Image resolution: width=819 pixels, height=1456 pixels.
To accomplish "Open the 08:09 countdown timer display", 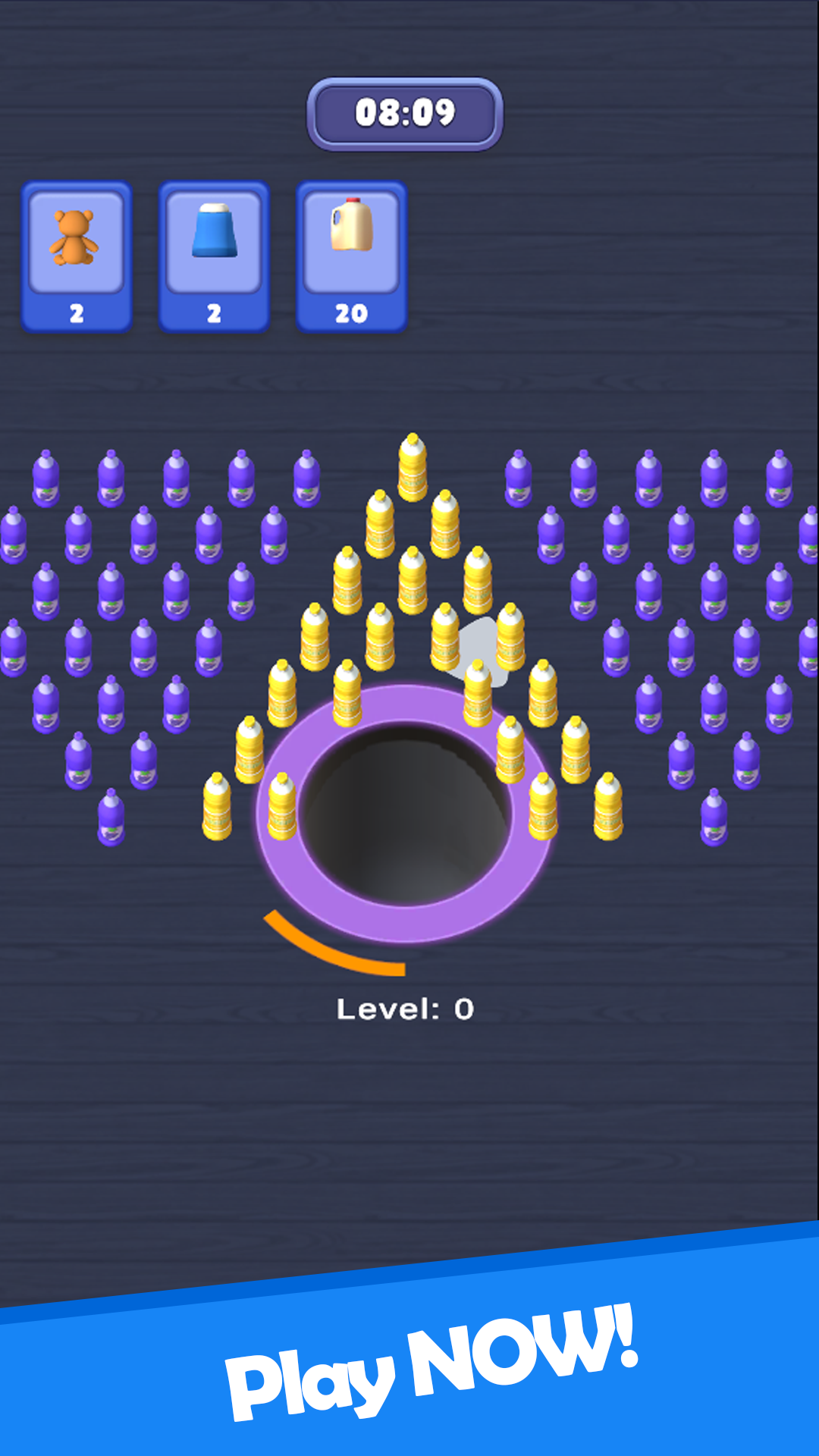I will pyautogui.click(x=406, y=112).
